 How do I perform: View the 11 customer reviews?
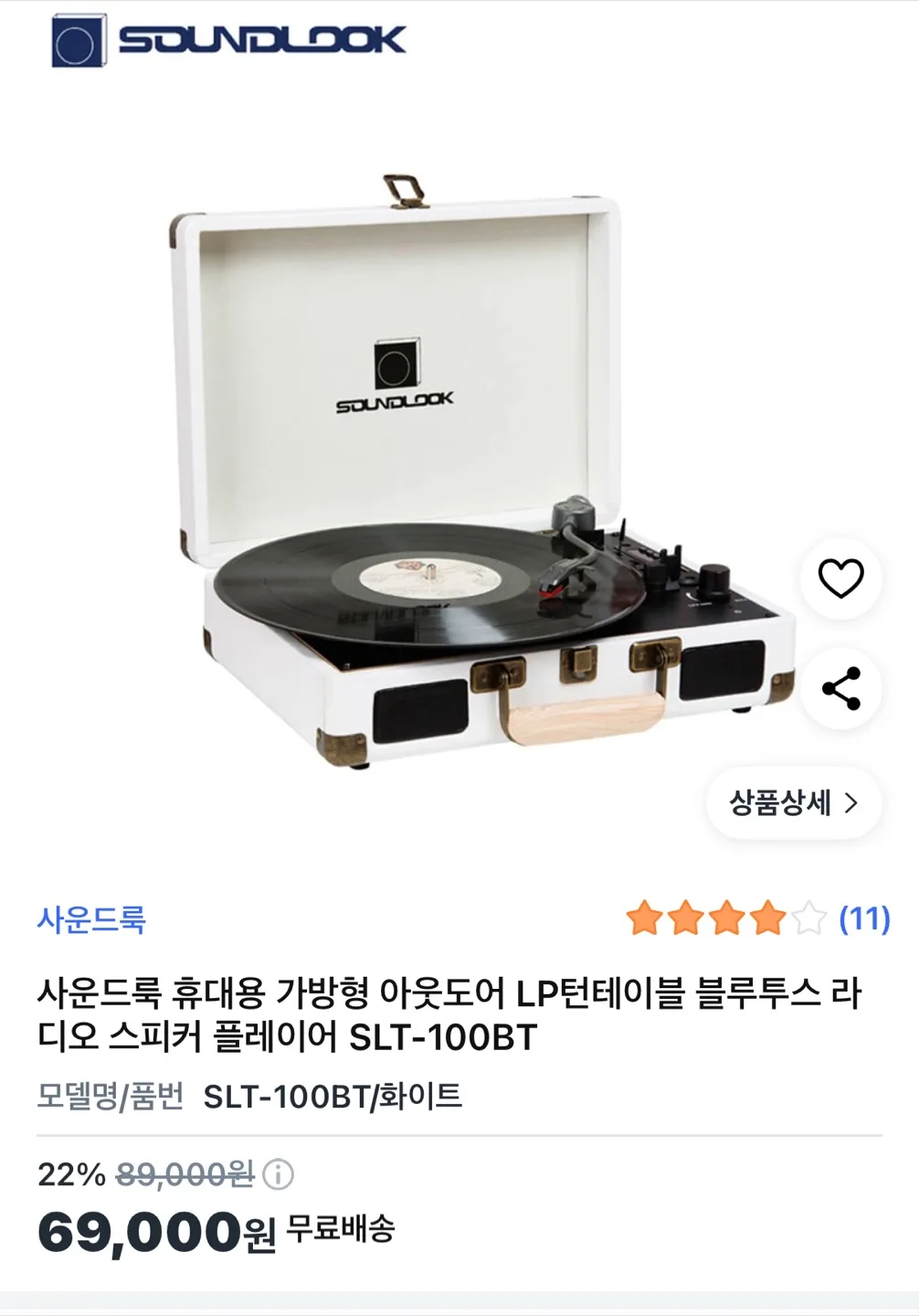(x=863, y=918)
